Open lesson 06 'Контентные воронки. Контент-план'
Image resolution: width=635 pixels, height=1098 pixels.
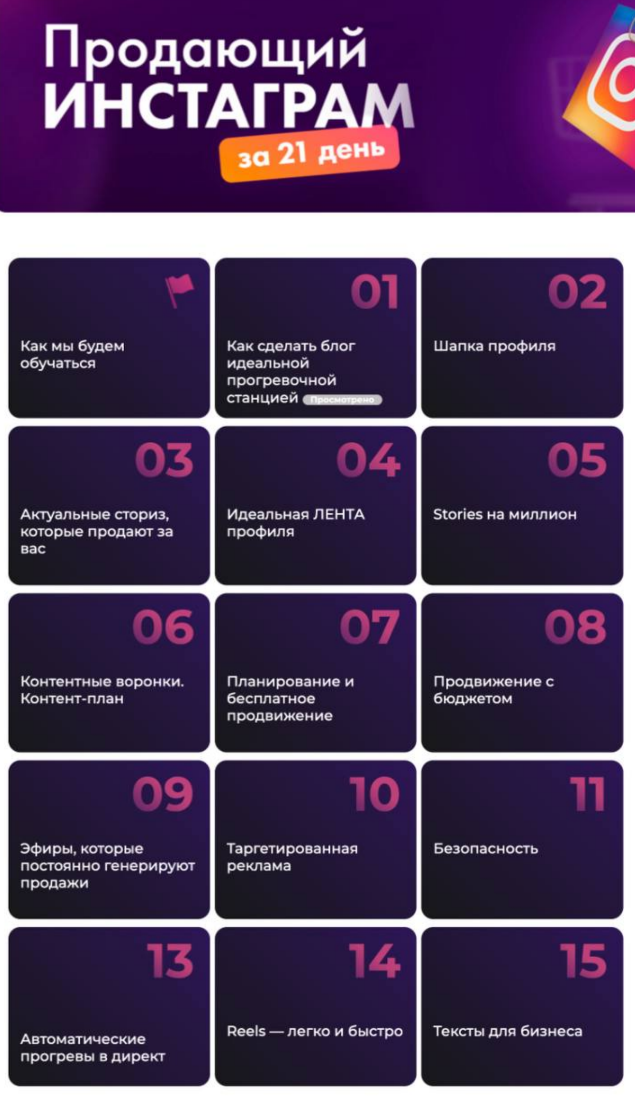click(109, 673)
